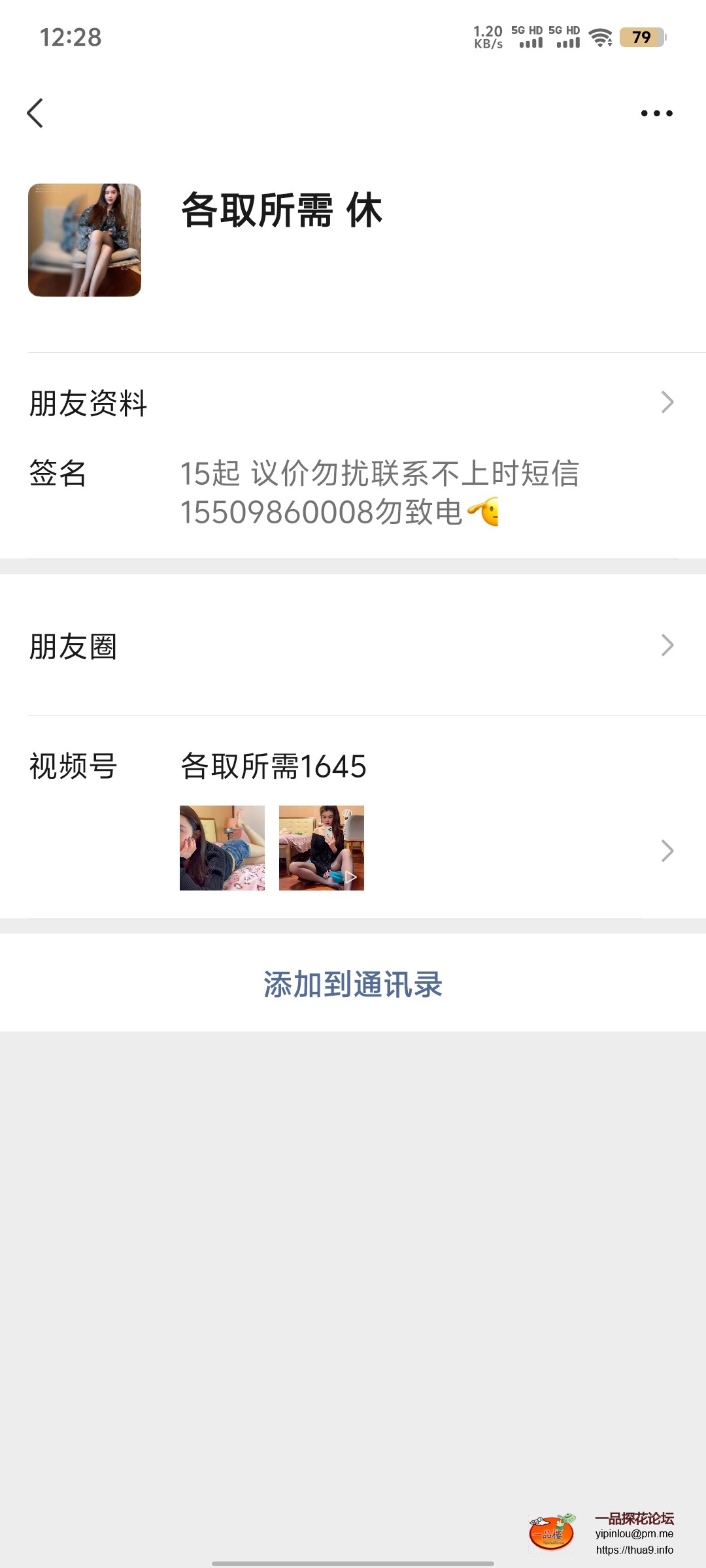Open 朋友圈 moments
Screen dimensions: 706x1568
pyautogui.click(x=353, y=646)
